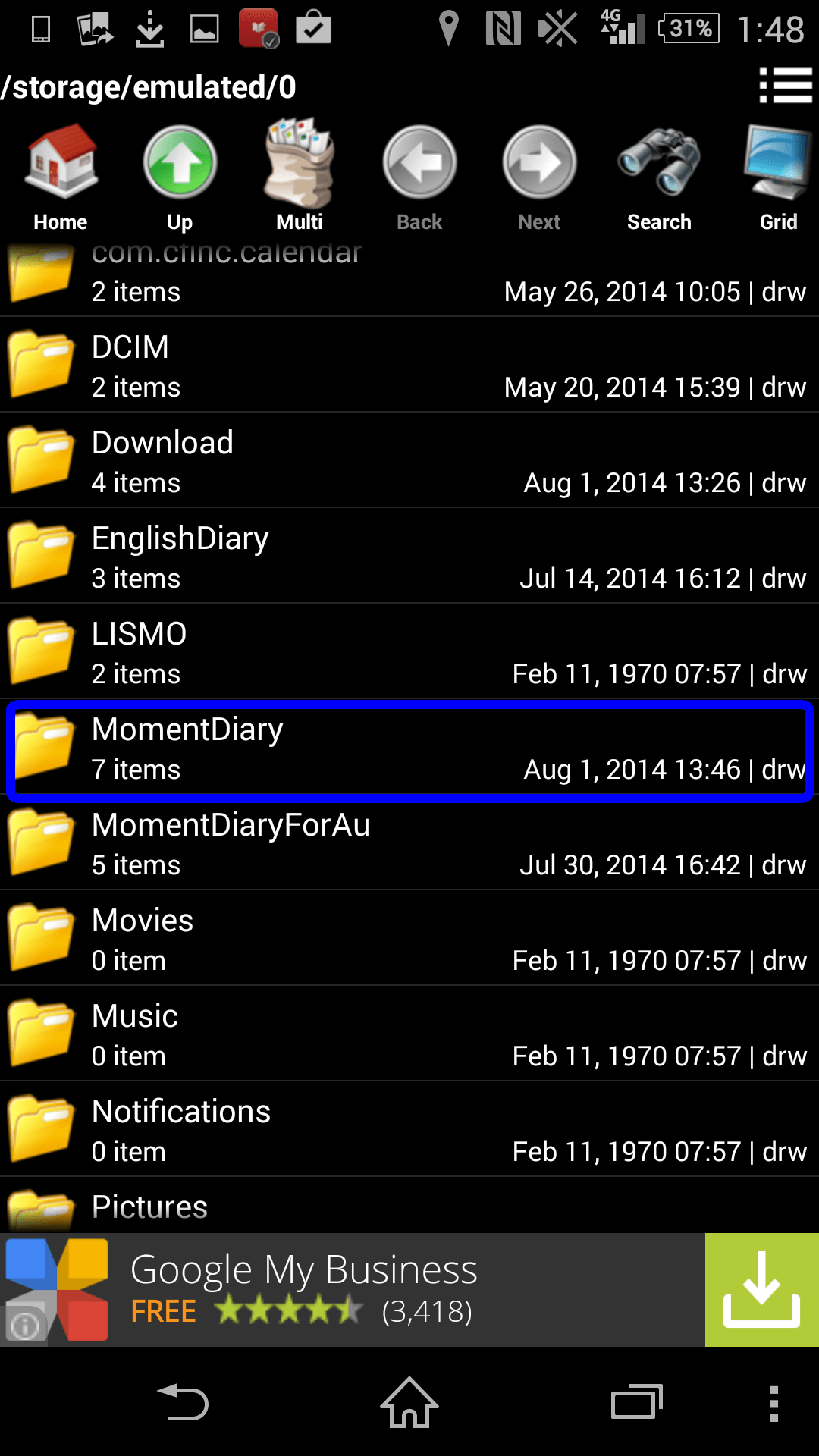Open the Search binoculars tool
This screenshot has width=819, height=1456.
point(659,178)
